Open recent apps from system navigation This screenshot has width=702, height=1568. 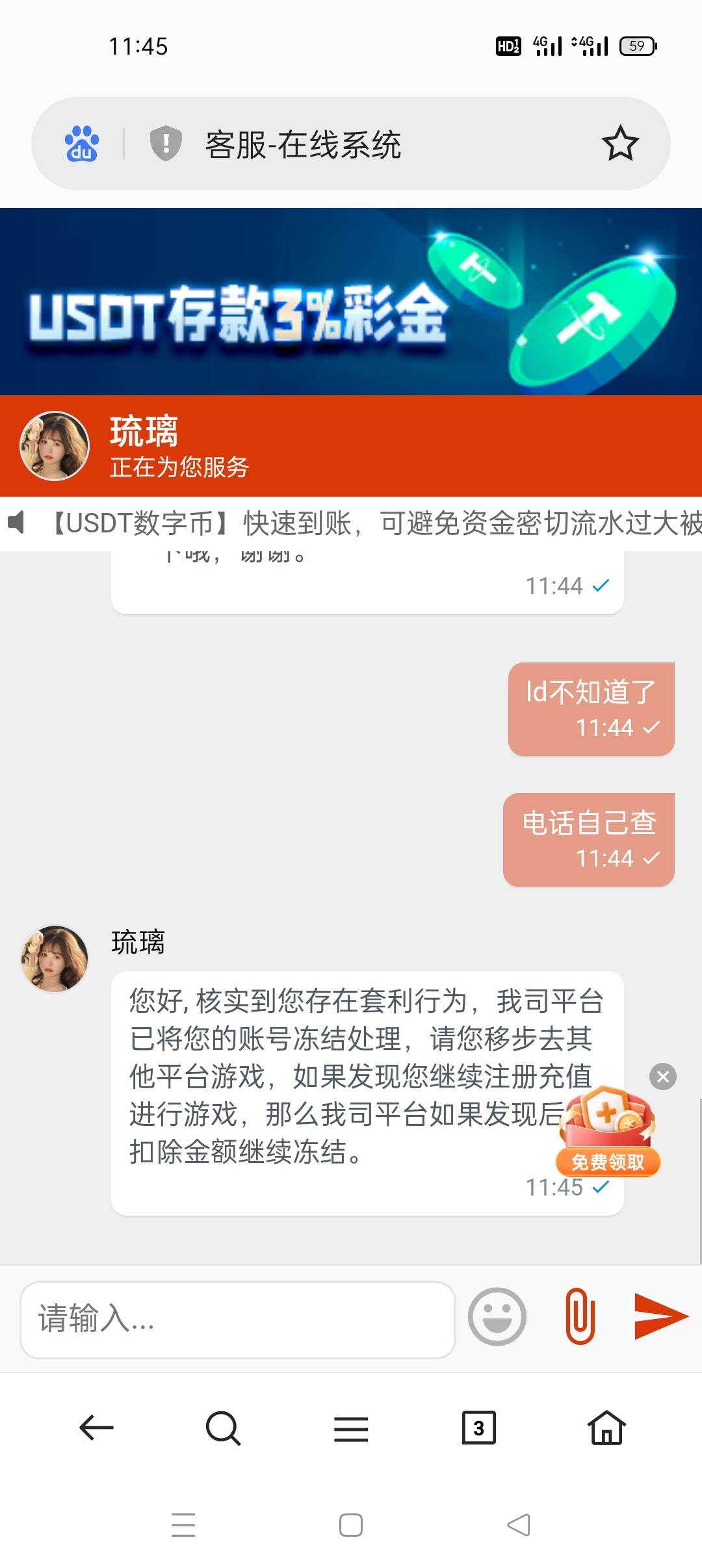coord(183,1525)
